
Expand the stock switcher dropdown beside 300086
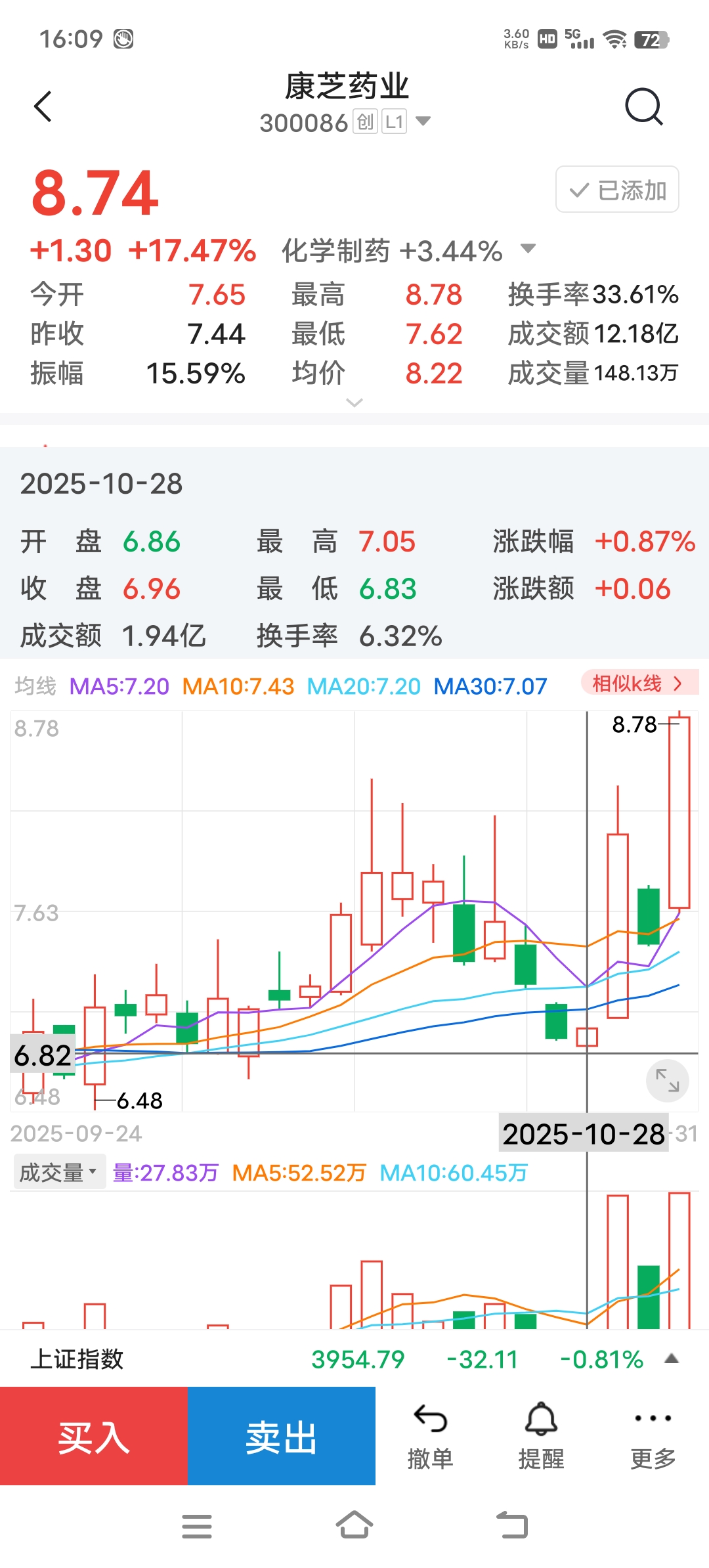(423, 121)
